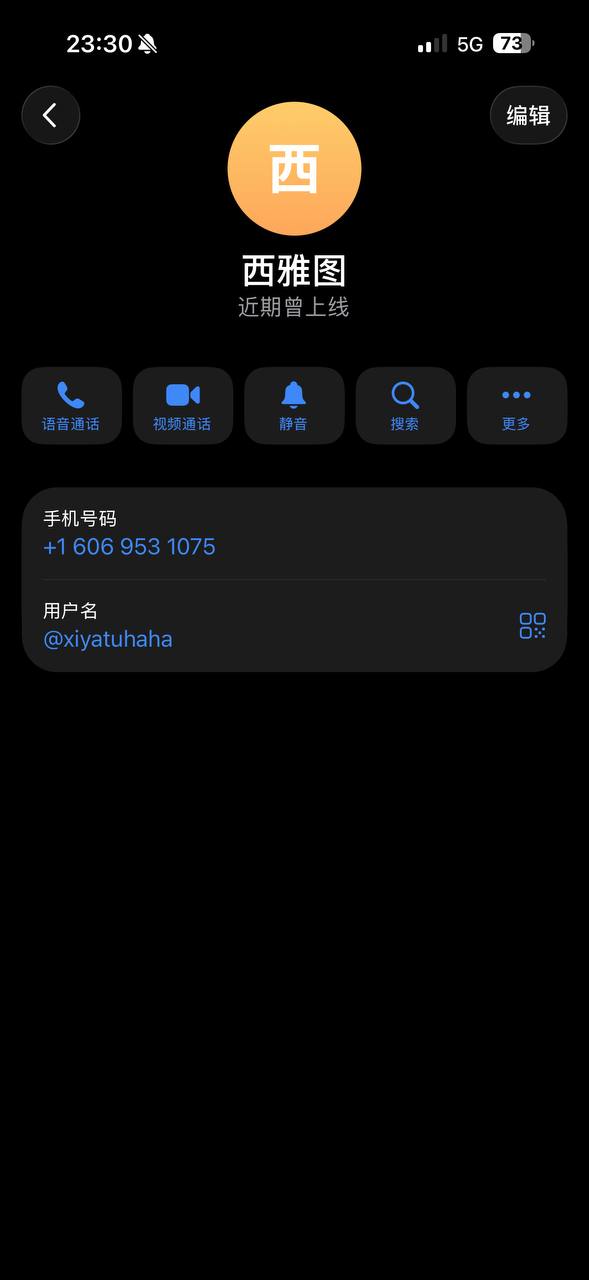Open 搜索 to search this chat
Viewport: 589px width, 1280px height.
pyautogui.click(x=405, y=405)
